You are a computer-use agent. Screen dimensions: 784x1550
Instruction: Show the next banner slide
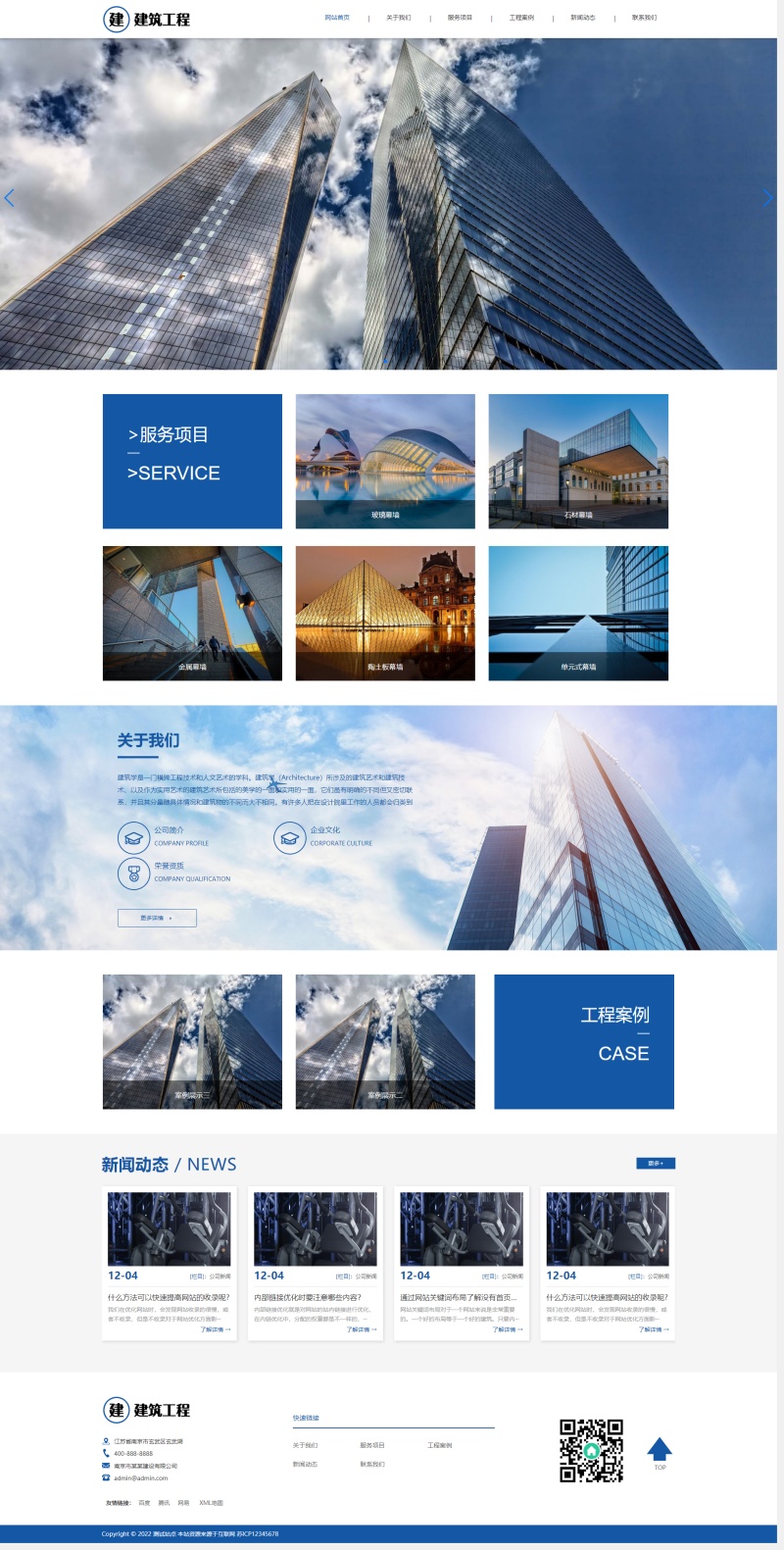click(767, 198)
